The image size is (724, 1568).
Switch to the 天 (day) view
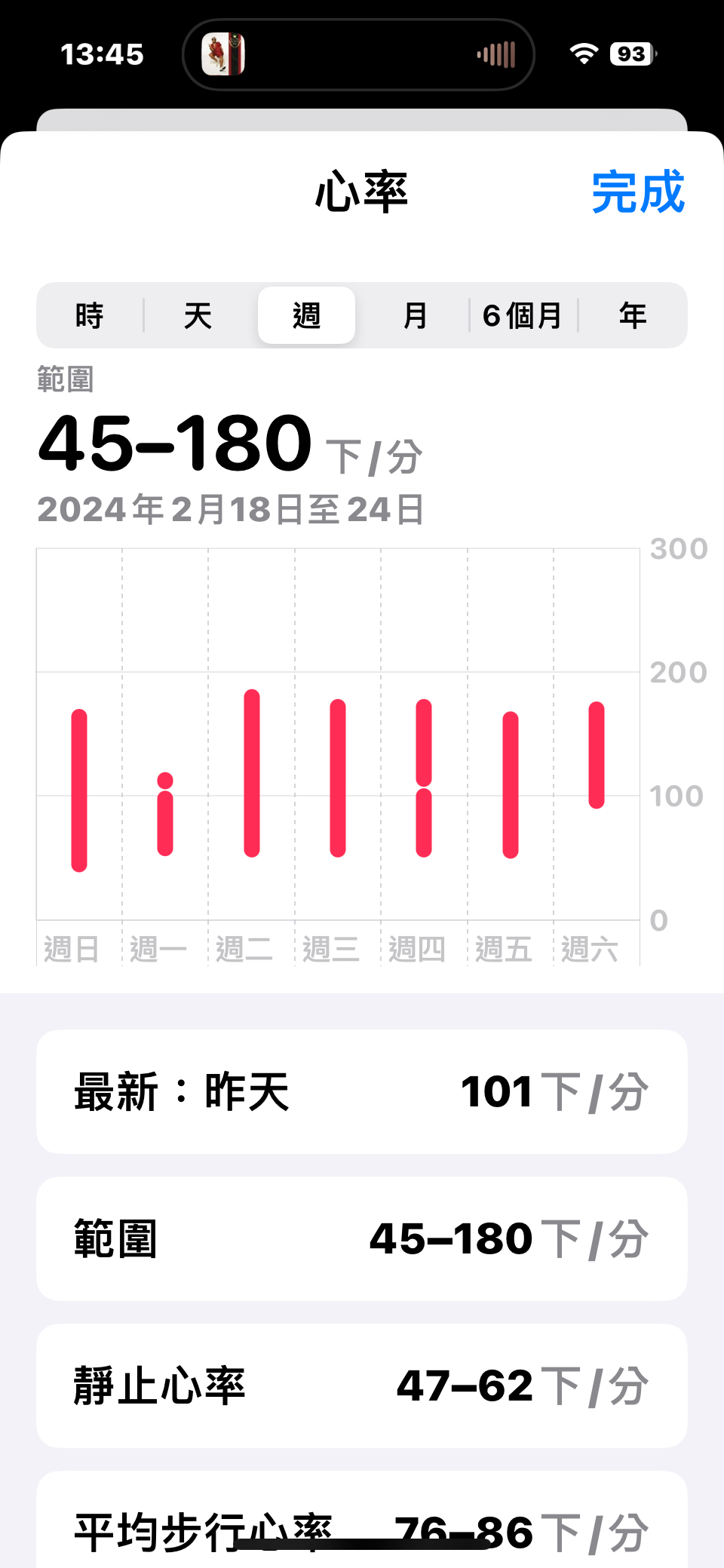198,315
